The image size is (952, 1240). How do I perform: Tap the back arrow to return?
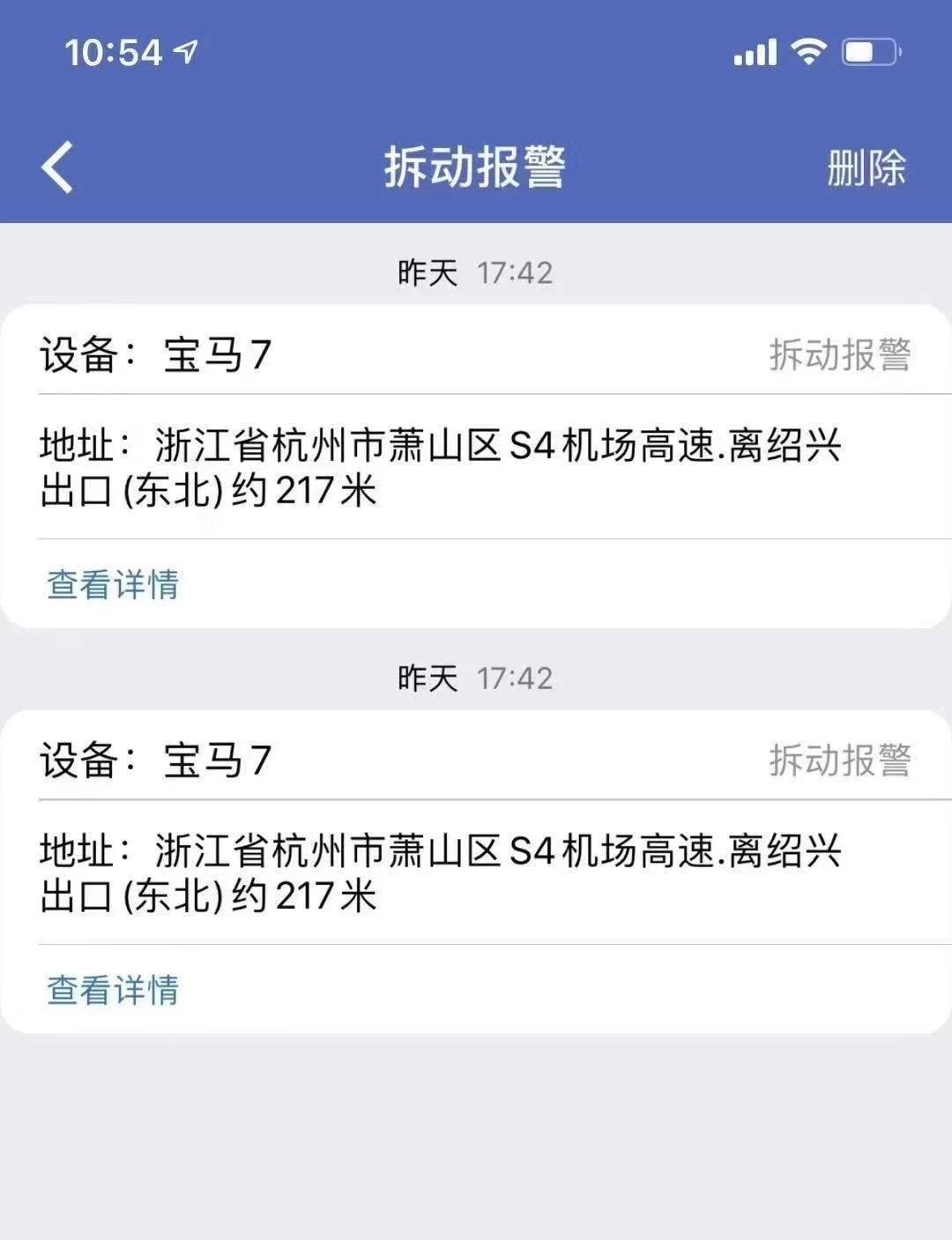[x=56, y=168]
